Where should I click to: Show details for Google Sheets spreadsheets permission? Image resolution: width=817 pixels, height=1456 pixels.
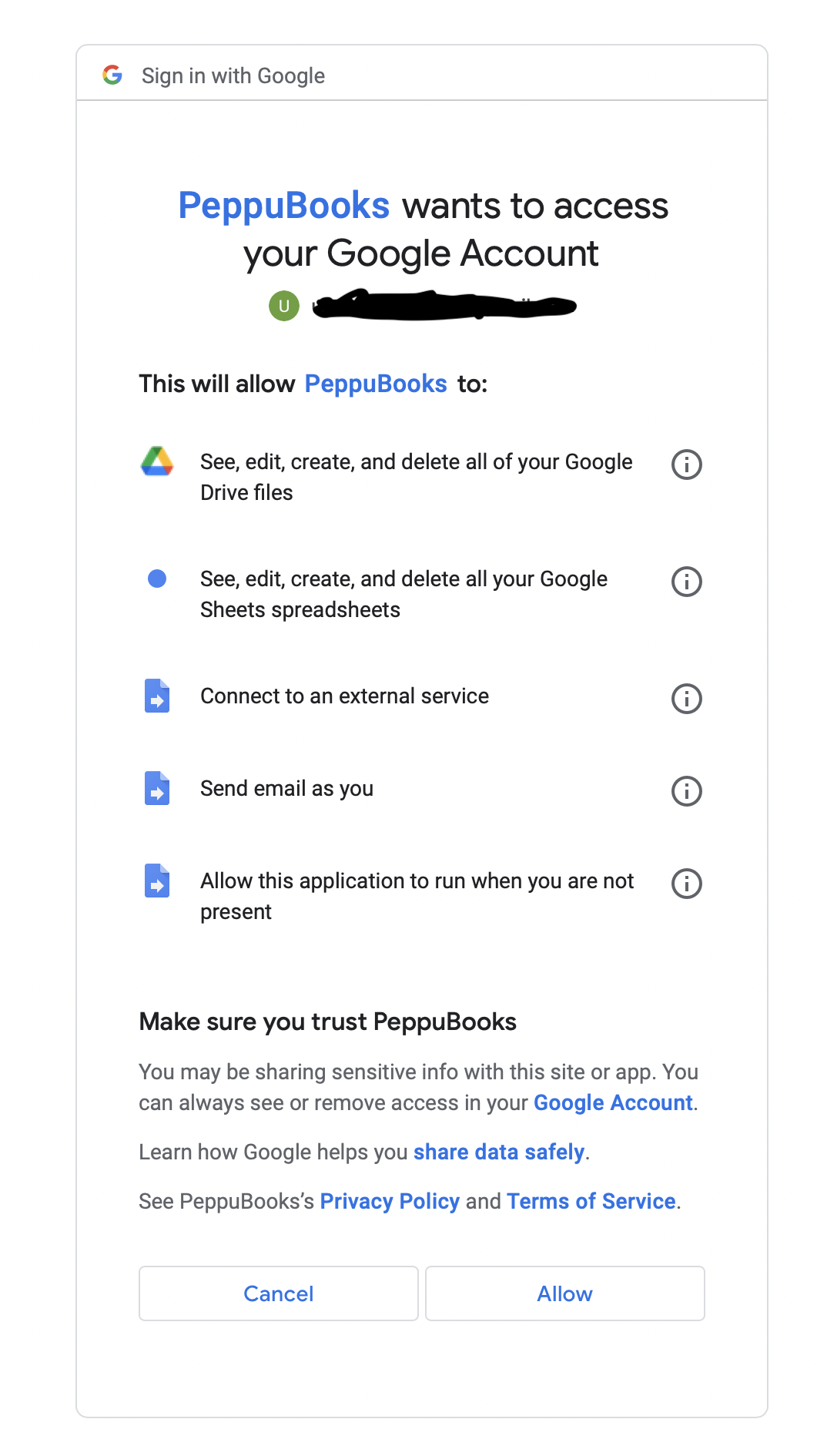click(687, 582)
